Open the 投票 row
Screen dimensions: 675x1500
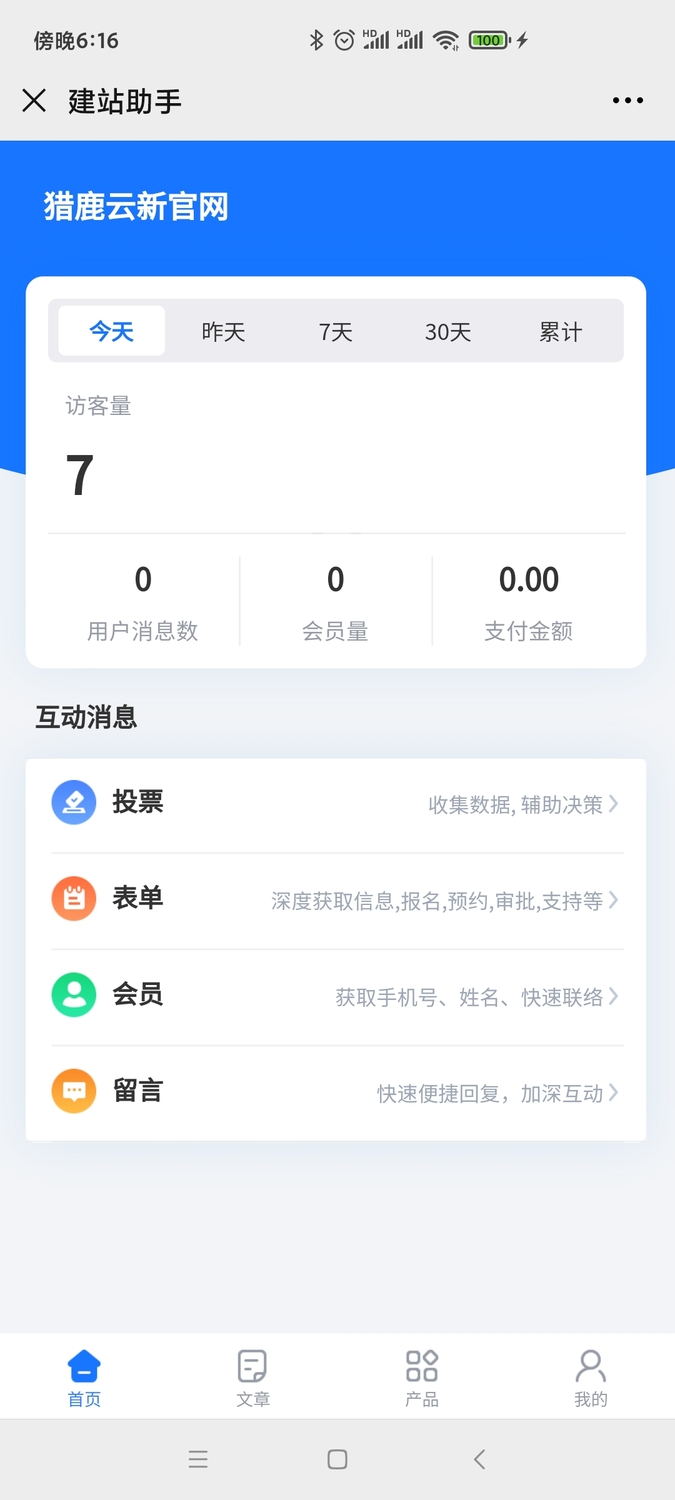click(336, 803)
